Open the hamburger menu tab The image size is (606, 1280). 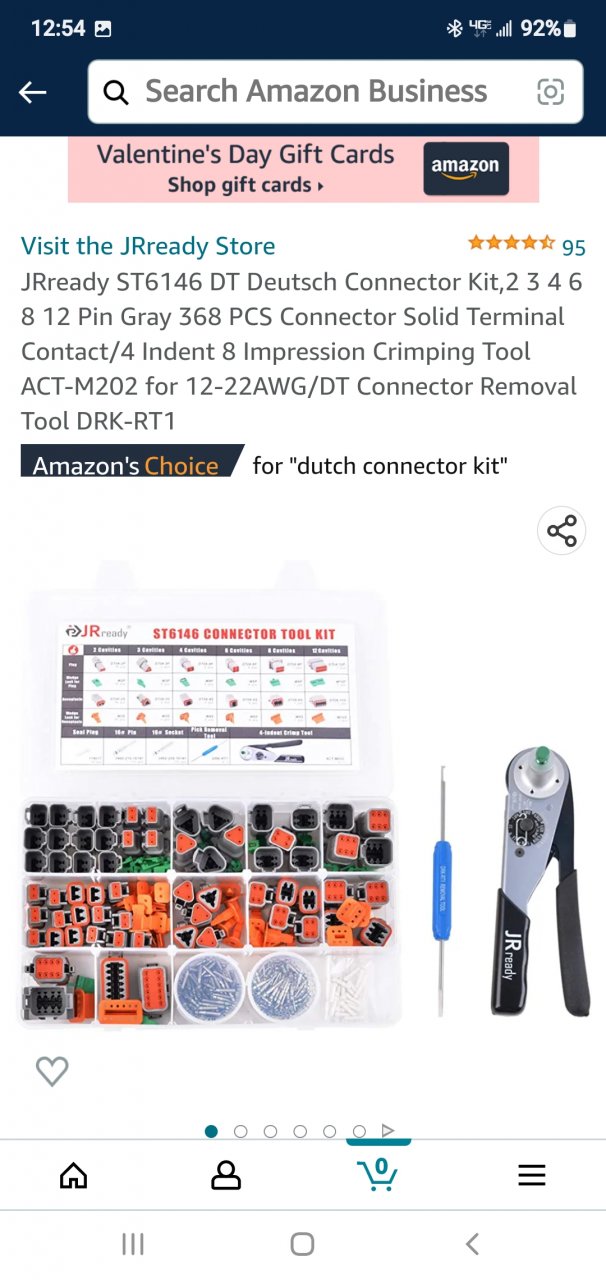click(x=532, y=1175)
